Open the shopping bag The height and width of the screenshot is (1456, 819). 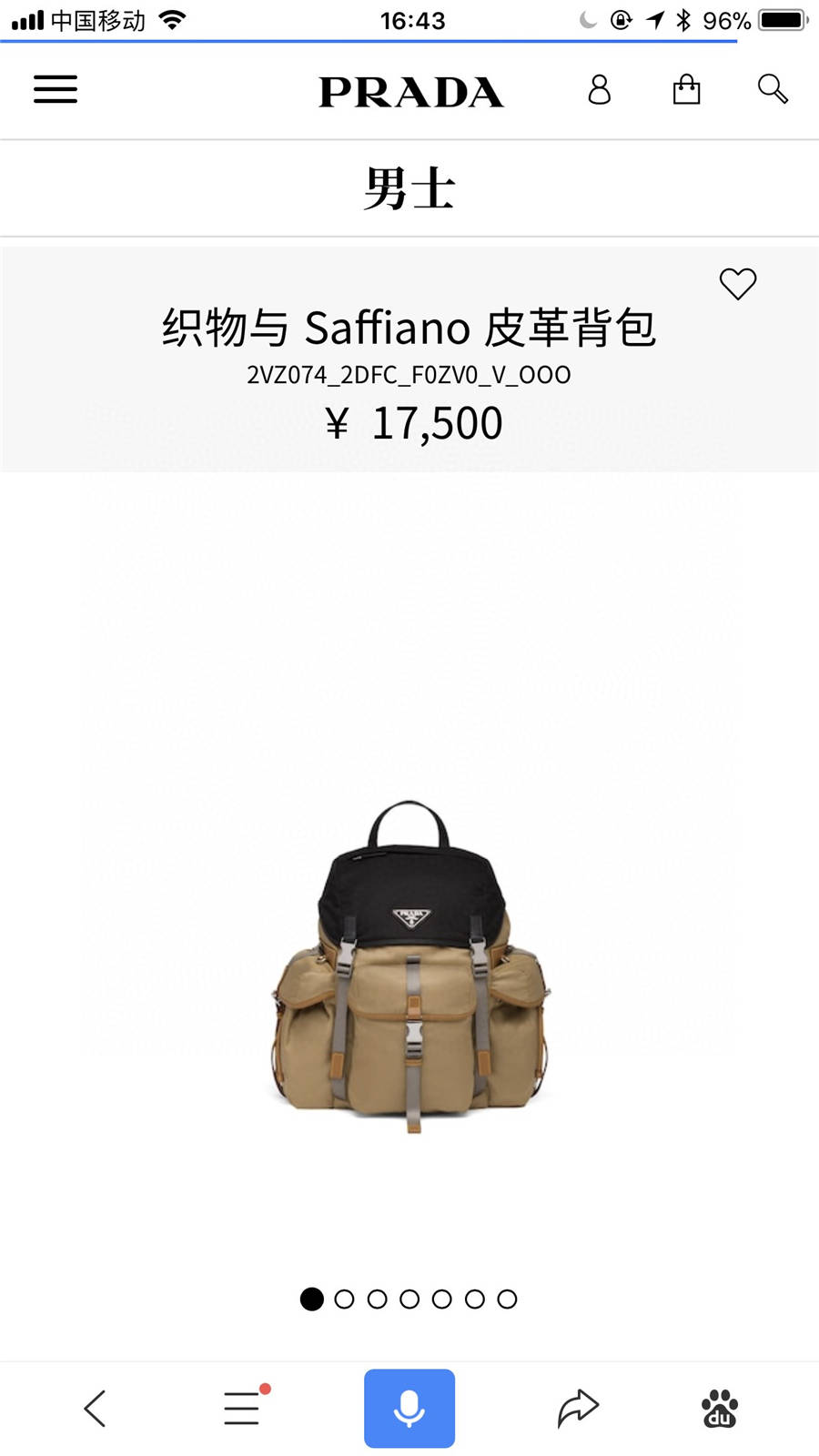coord(686,89)
